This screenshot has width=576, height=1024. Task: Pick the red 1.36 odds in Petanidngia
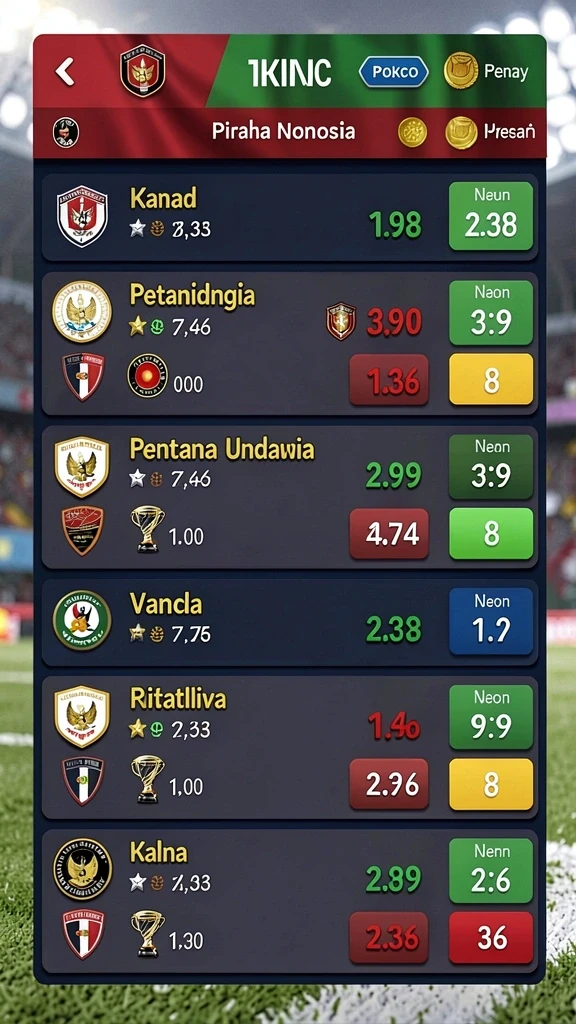(x=389, y=379)
